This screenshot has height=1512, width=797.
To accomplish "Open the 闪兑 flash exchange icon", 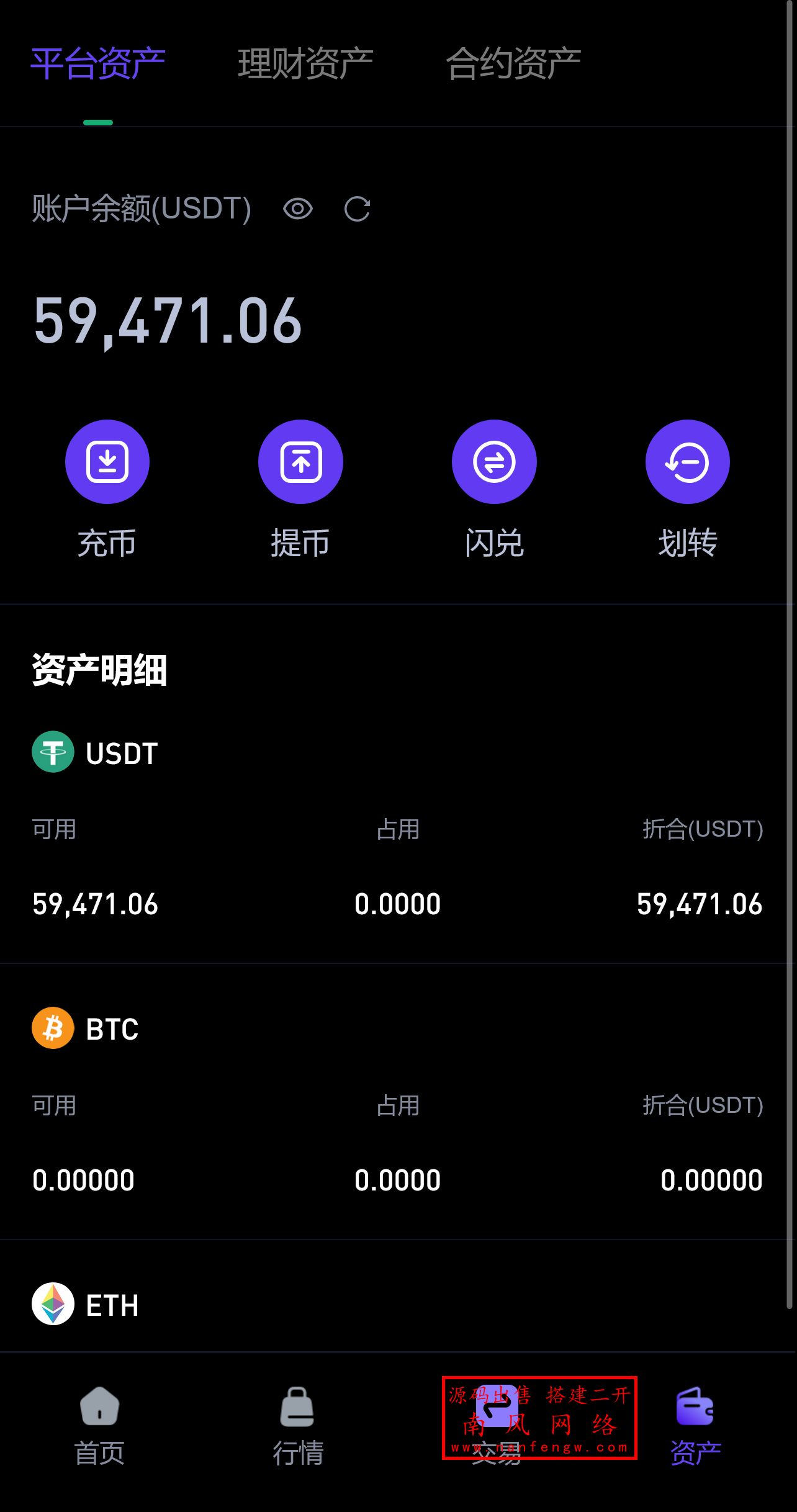I will [x=494, y=461].
